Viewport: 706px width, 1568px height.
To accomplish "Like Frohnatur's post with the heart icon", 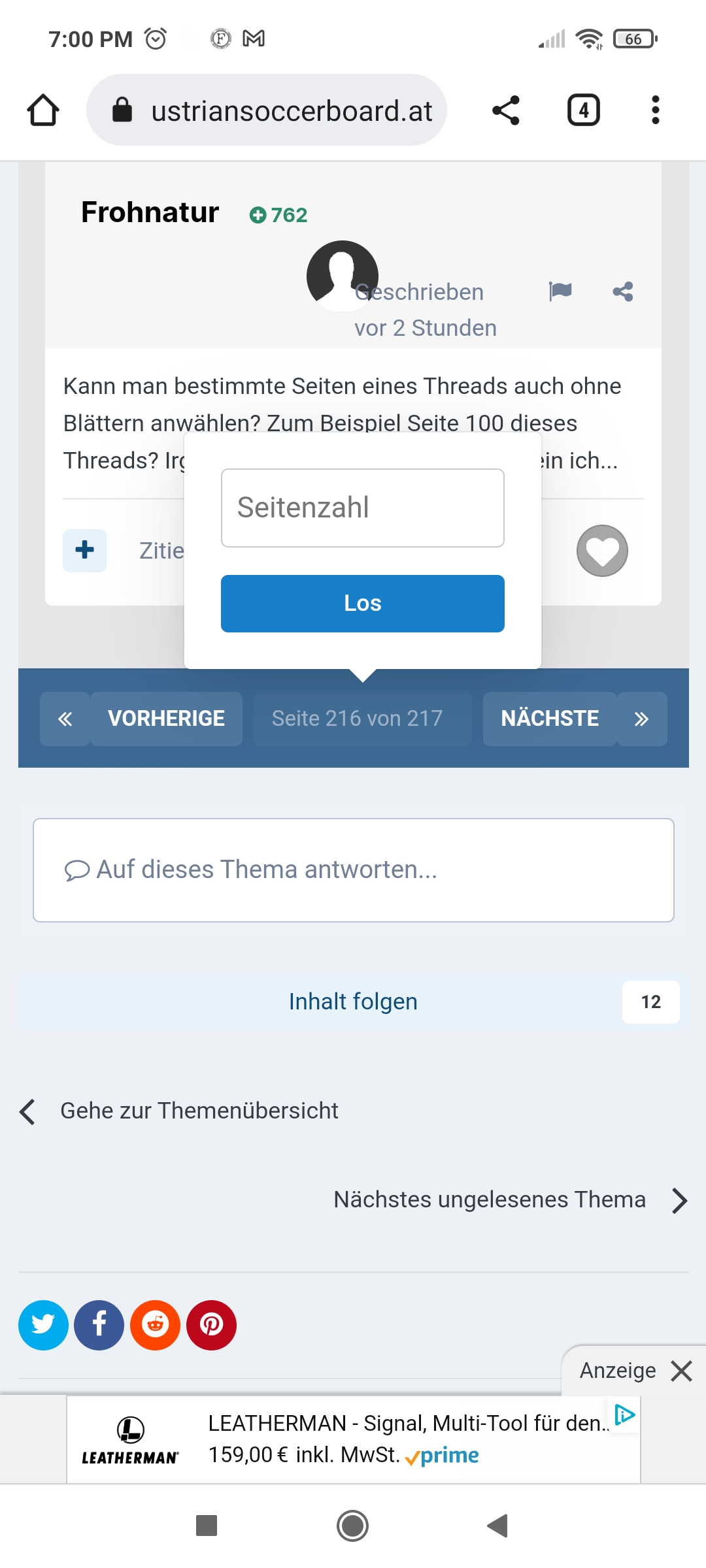I will [x=602, y=551].
